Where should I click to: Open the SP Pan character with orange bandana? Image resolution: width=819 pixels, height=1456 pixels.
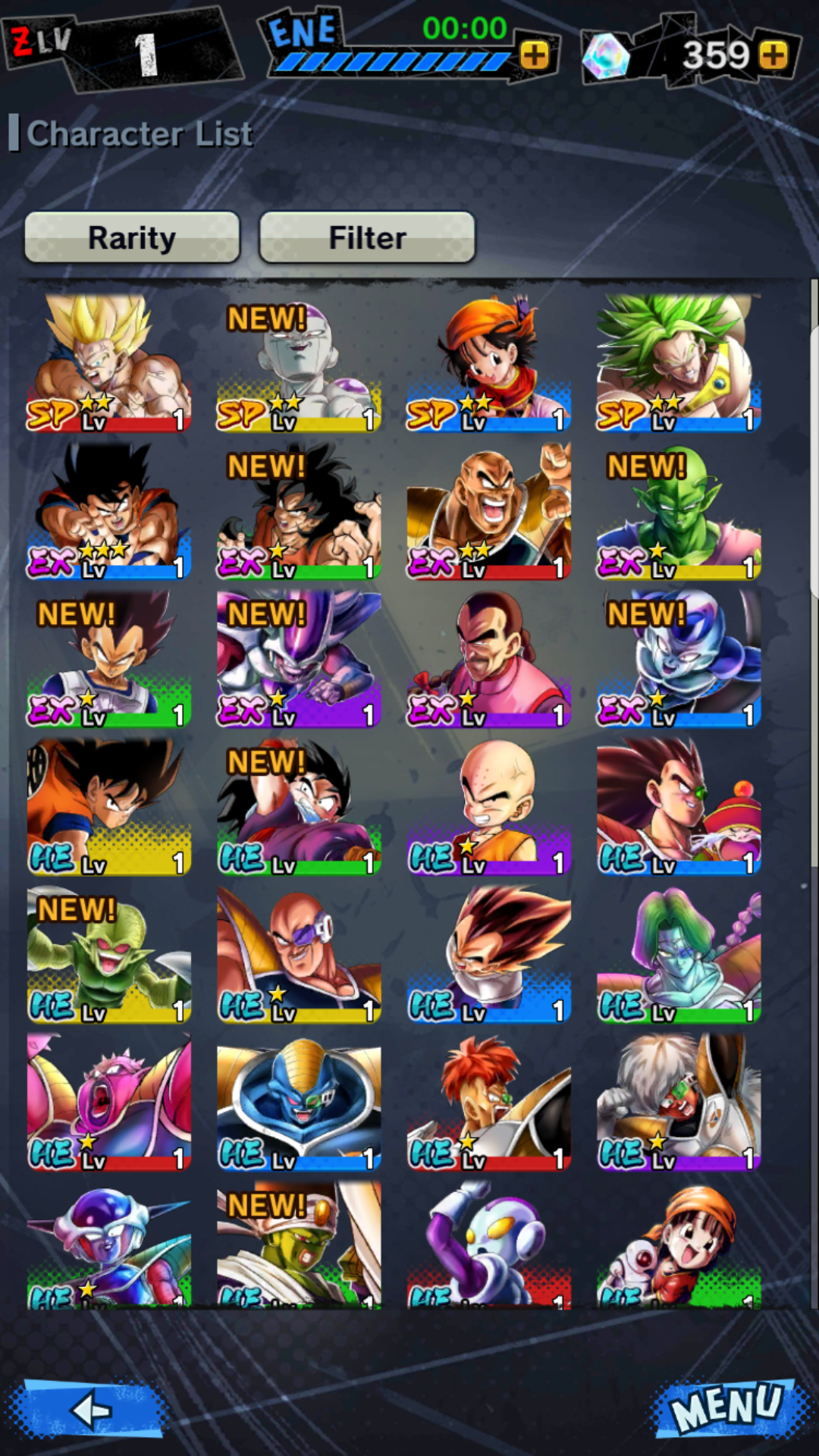tap(489, 363)
